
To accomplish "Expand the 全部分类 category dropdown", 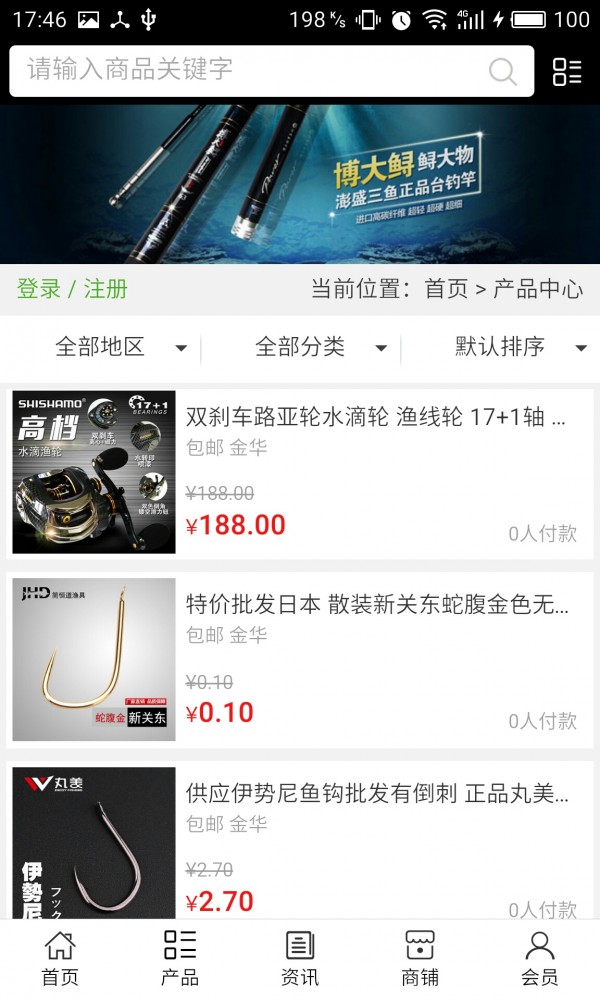I will (x=320, y=347).
